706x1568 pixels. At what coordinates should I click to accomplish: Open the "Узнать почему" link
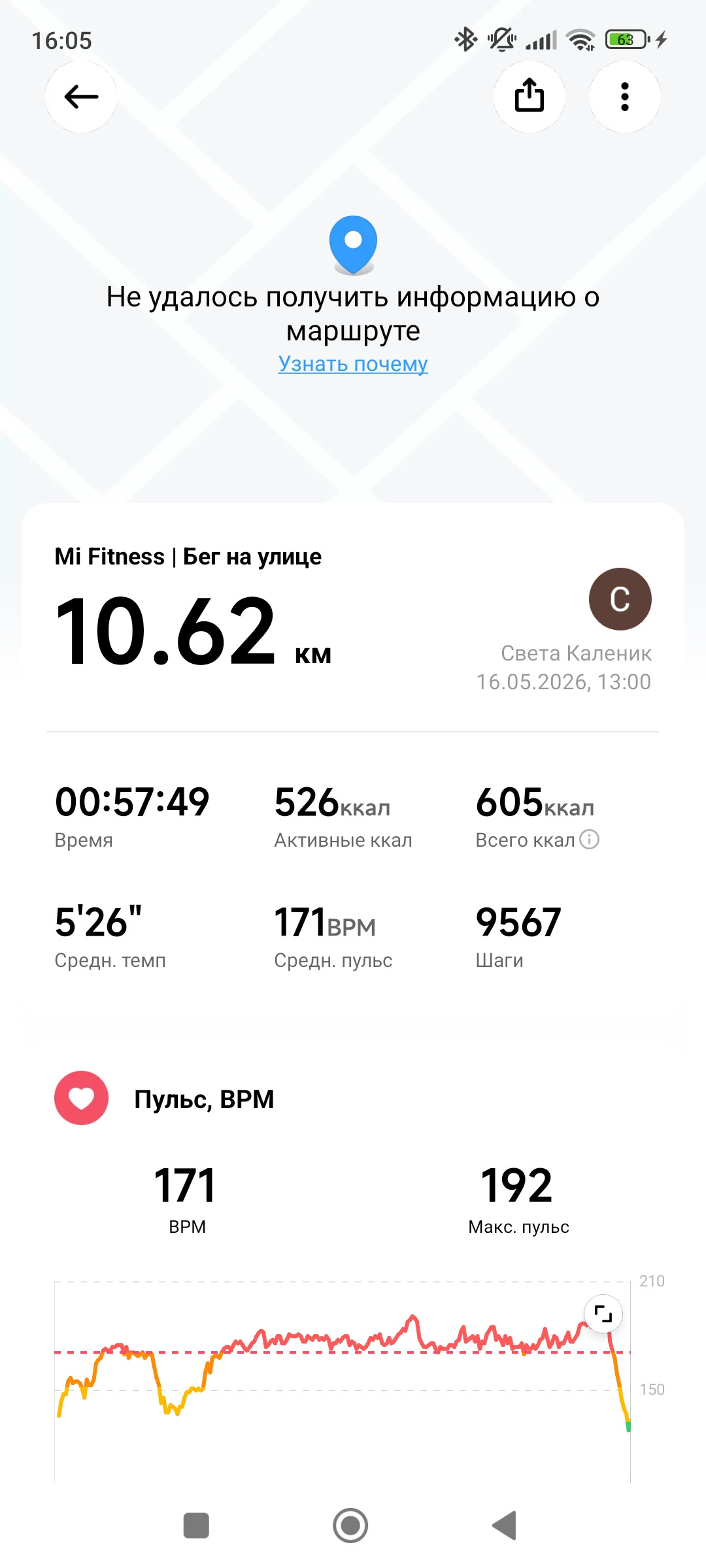coord(353,364)
